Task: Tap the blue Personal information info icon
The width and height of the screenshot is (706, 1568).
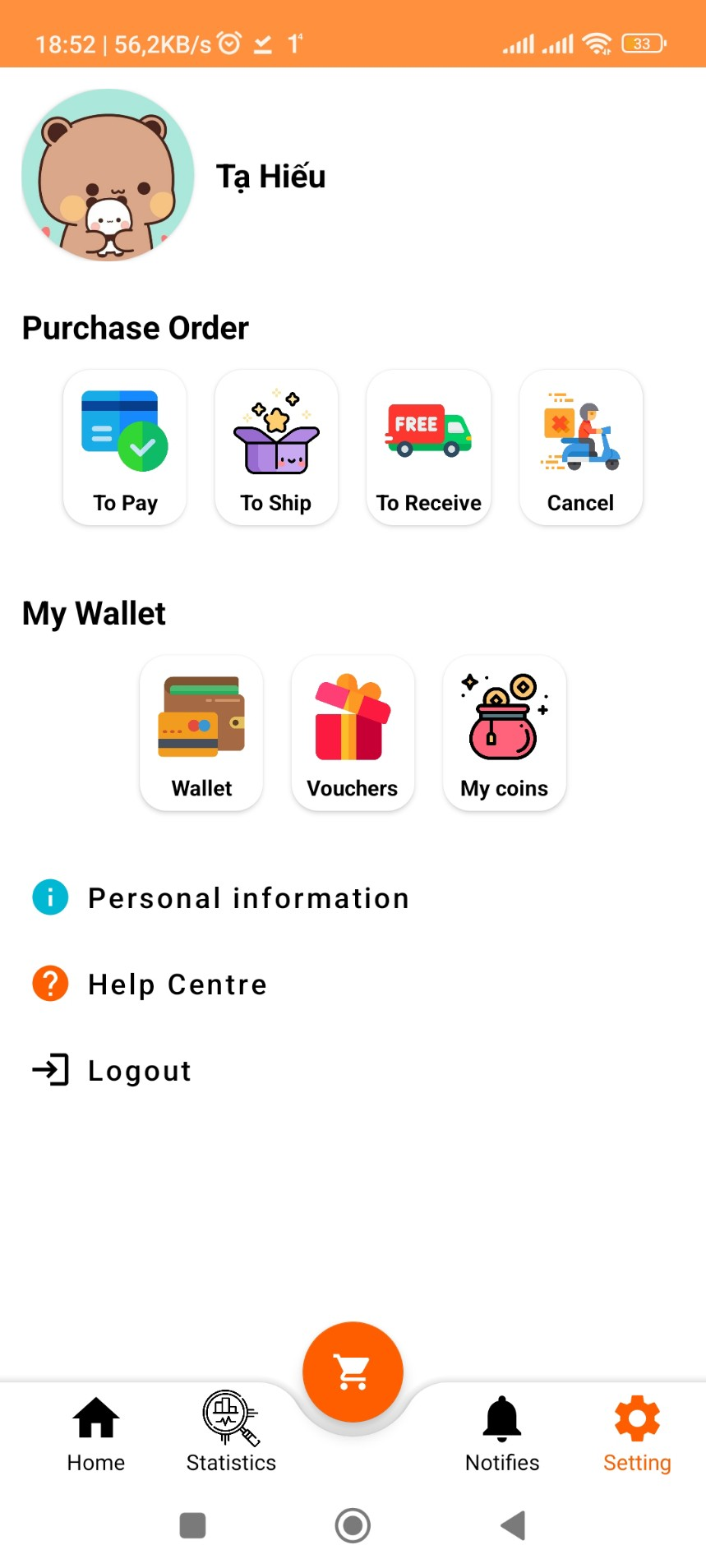Action: point(49,897)
